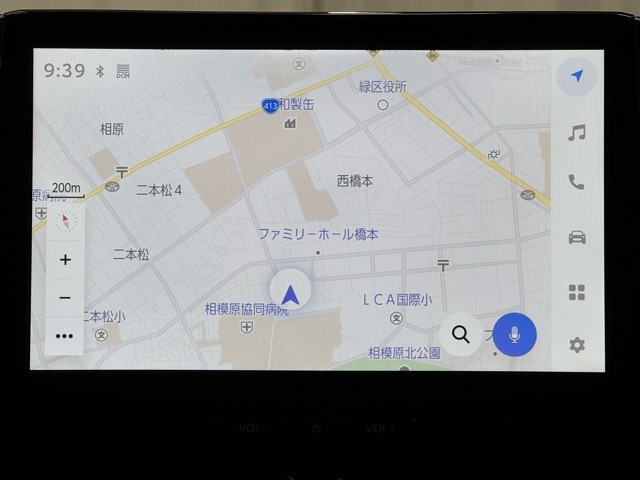Screen dimensions: 640x480
Task: Open the settings gear
Action: click(x=577, y=345)
